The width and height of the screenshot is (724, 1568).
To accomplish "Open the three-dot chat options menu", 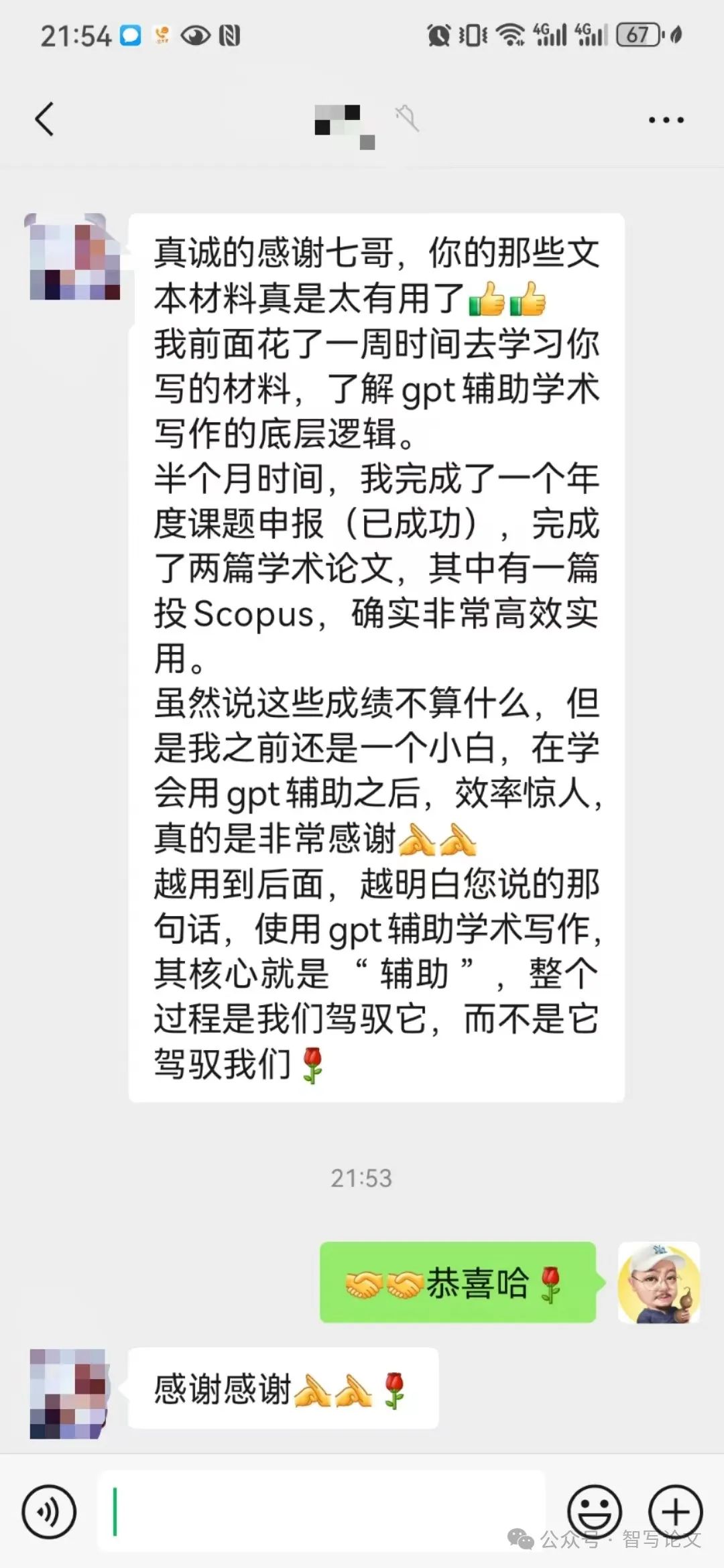I will coord(666,121).
